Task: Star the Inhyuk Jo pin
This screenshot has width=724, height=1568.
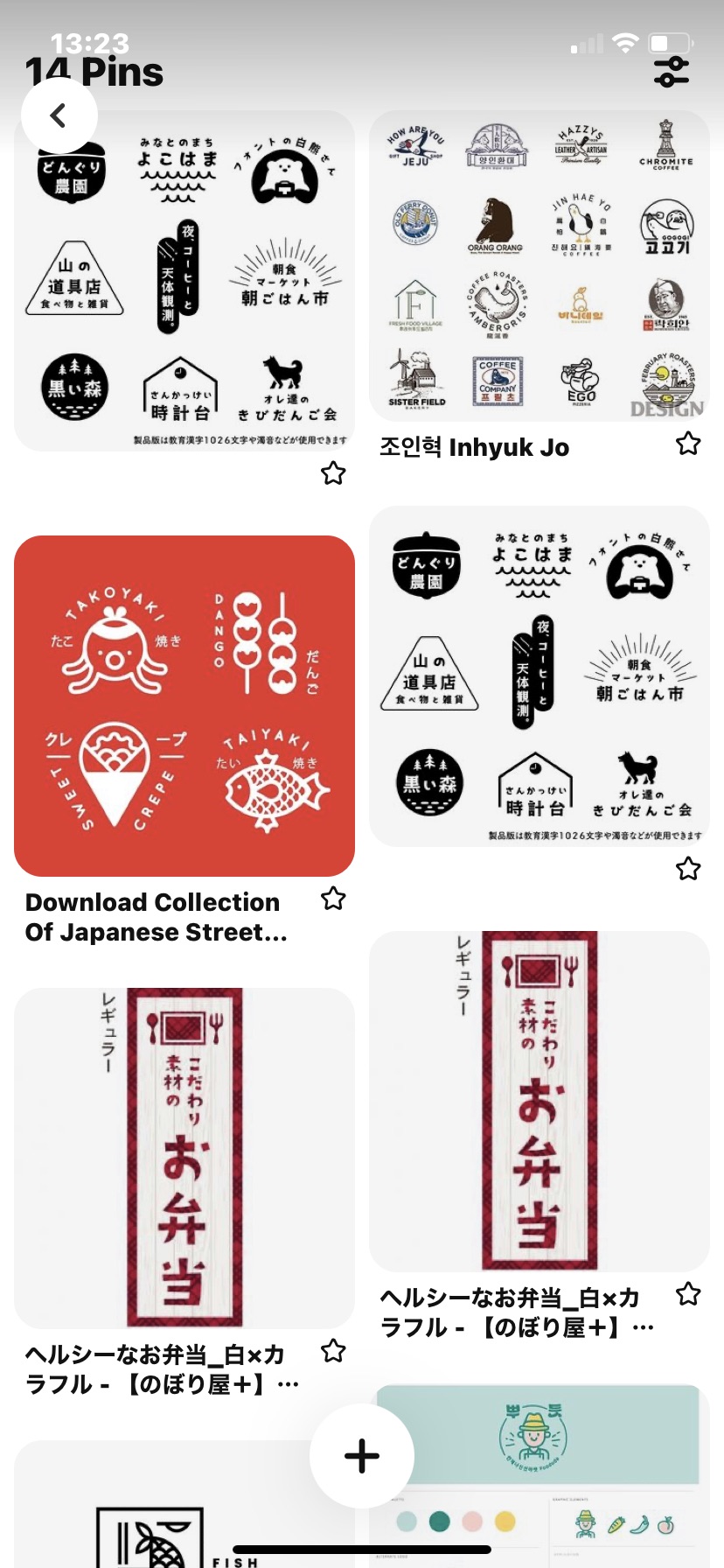Action: 688,444
